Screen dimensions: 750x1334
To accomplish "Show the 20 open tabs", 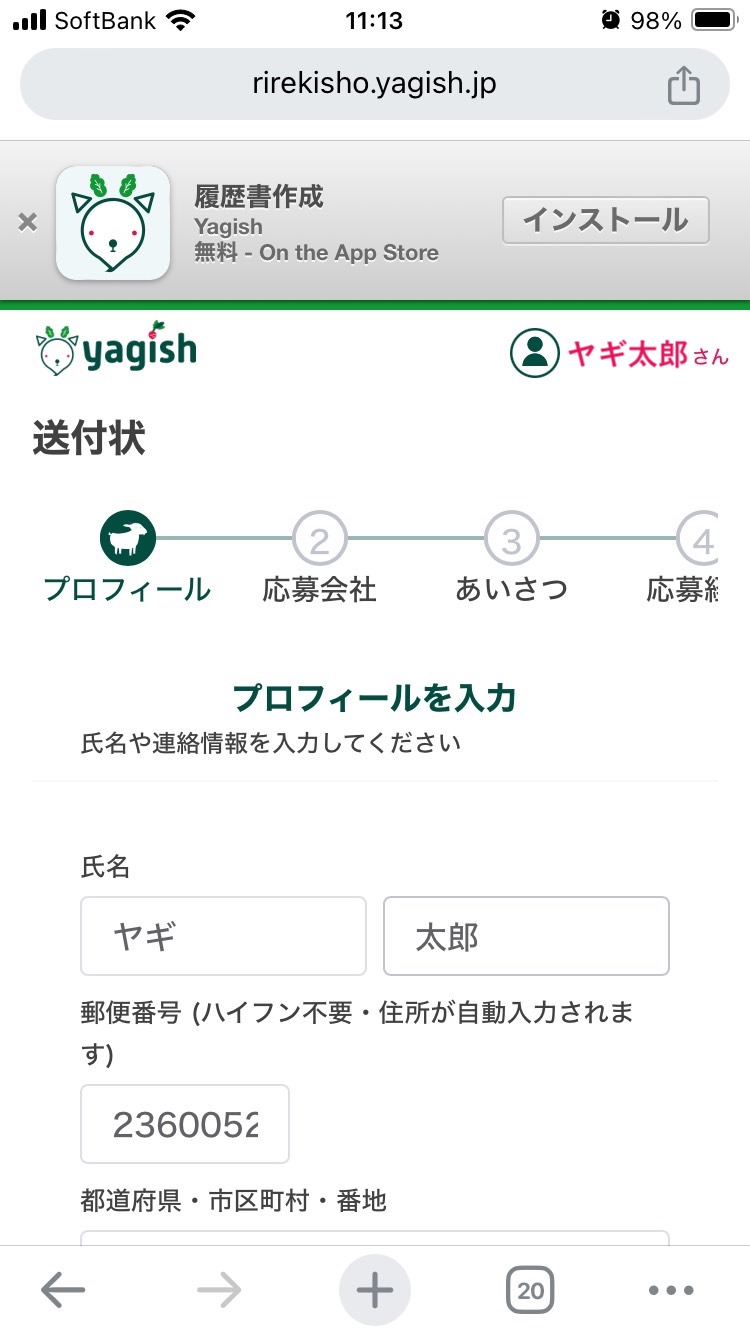I will click(530, 1290).
